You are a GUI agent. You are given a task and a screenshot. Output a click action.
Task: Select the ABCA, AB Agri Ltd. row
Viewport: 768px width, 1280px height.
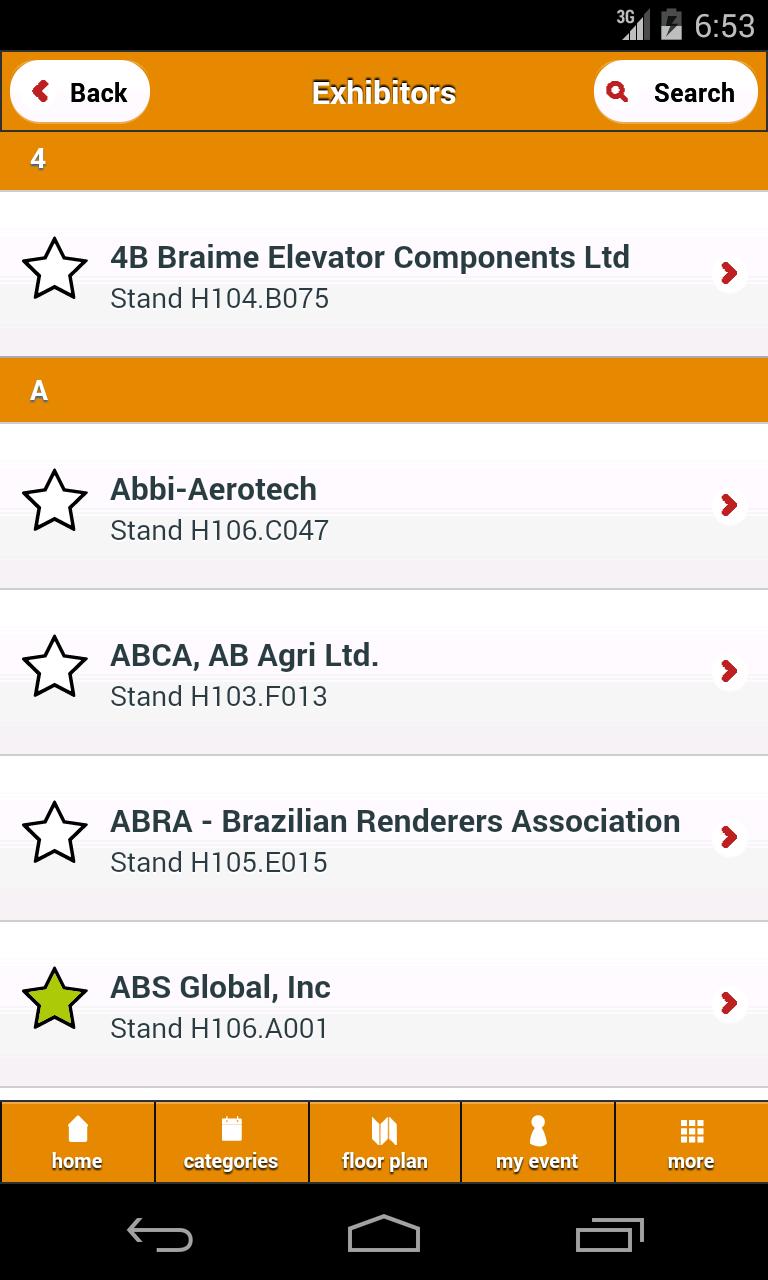point(400,673)
